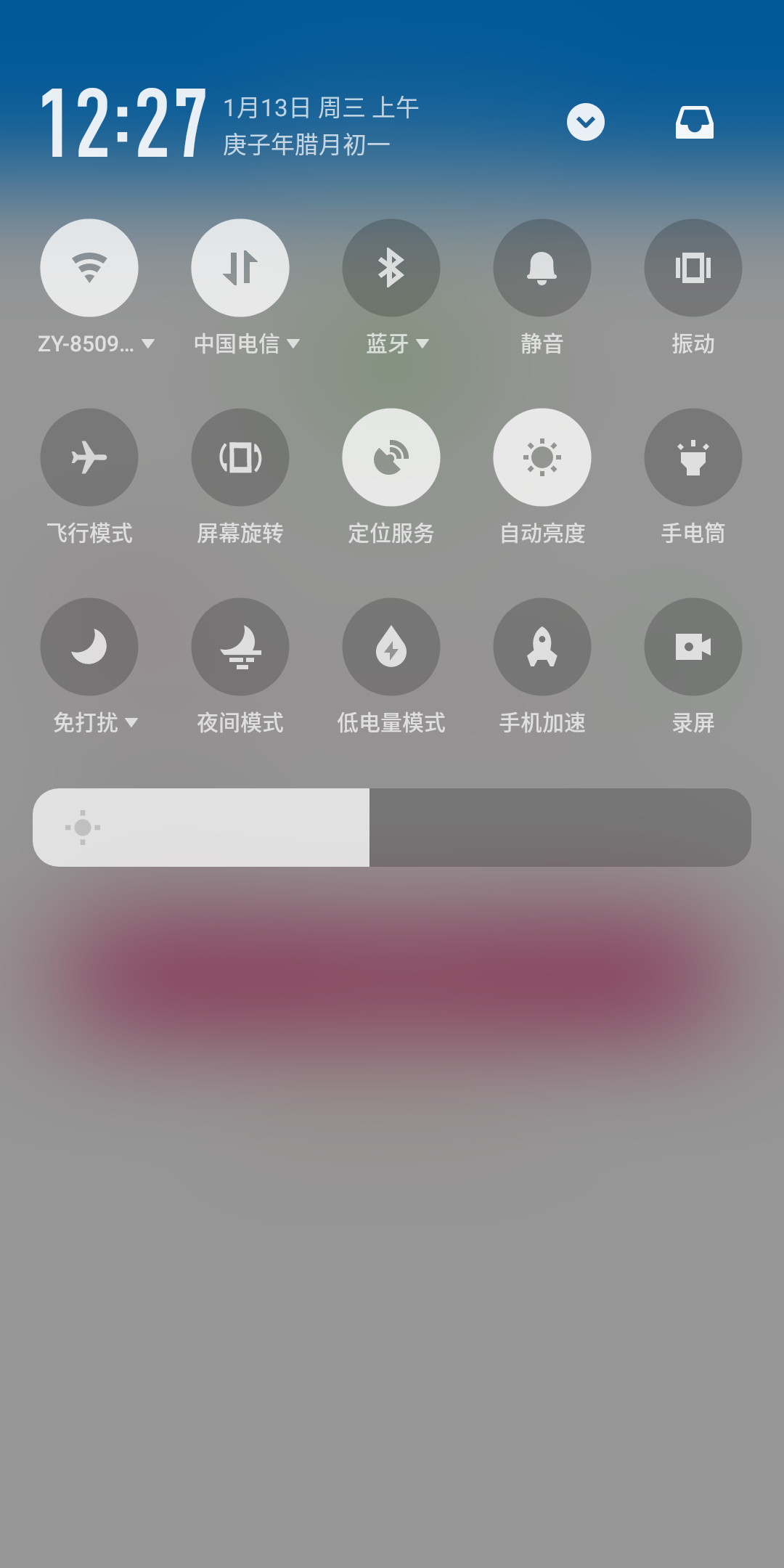The image size is (784, 1568).
Task: Disable 定位服务 location services
Action: (391, 457)
